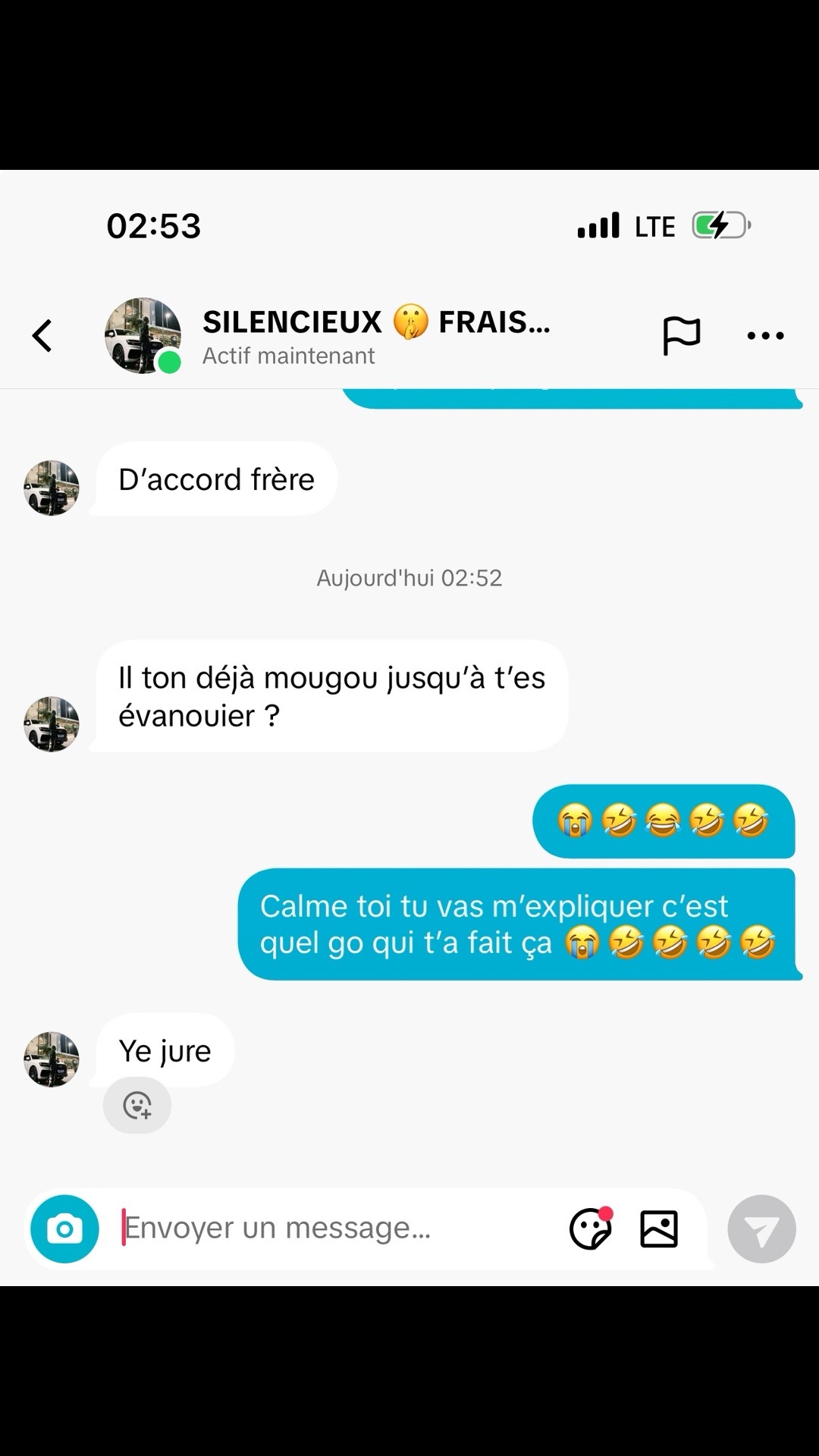Viewport: 819px width, 1456px height.
Task: Open the sticker and emoji picker
Action: click(x=591, y=1228)
